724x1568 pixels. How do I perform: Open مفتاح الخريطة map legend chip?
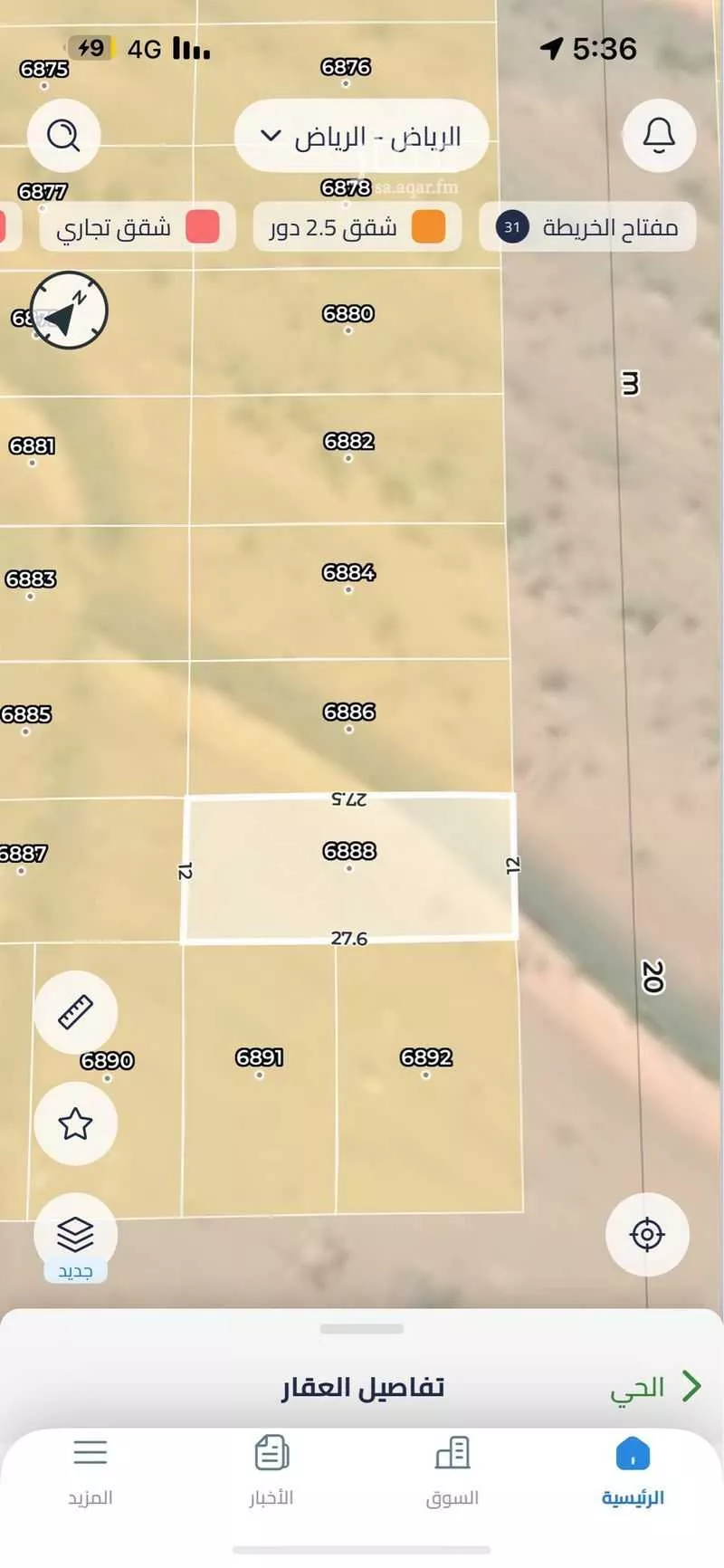[587, 226]
